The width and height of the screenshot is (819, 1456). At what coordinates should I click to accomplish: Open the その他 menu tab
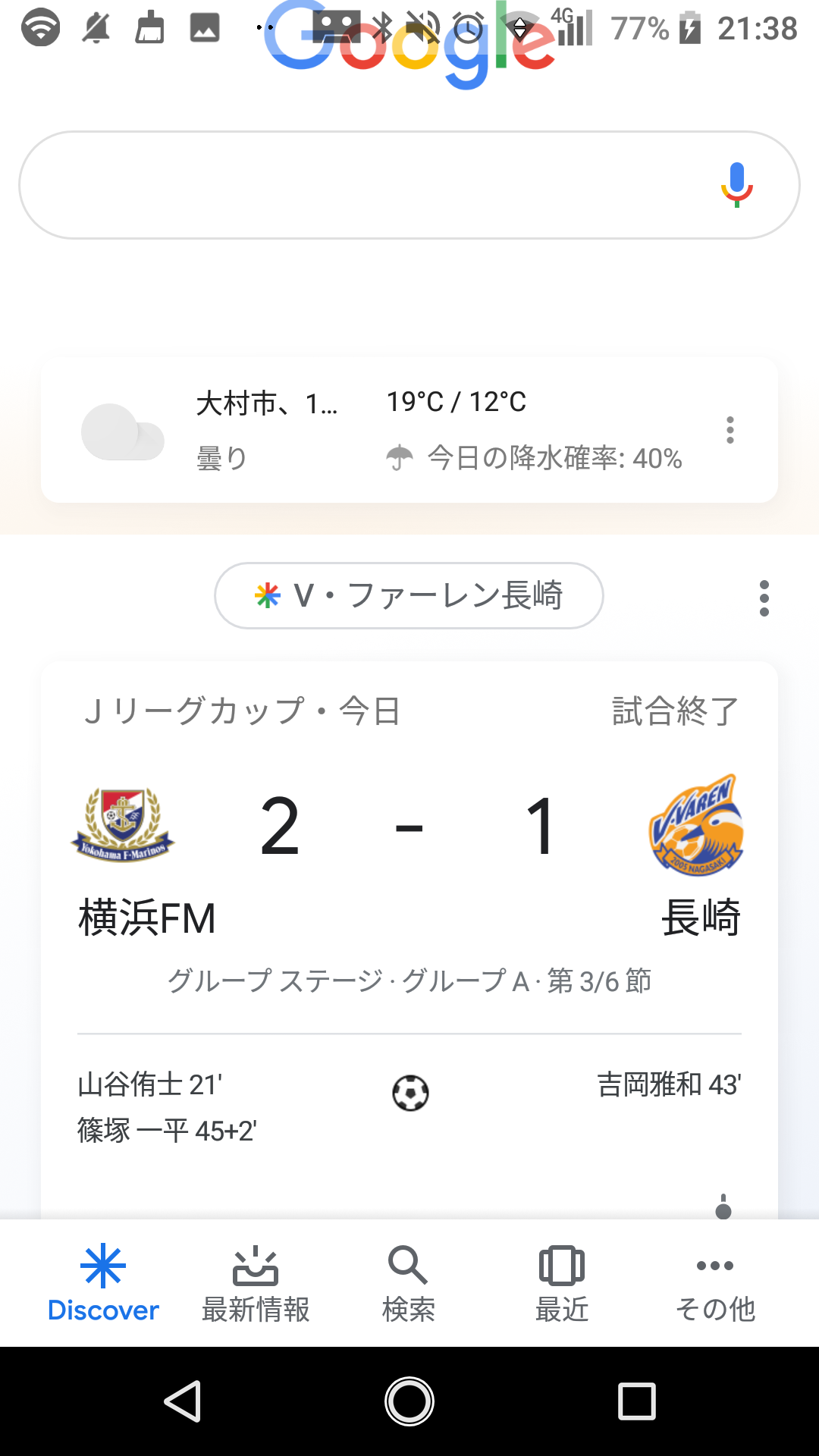[x=715, y=1283]
